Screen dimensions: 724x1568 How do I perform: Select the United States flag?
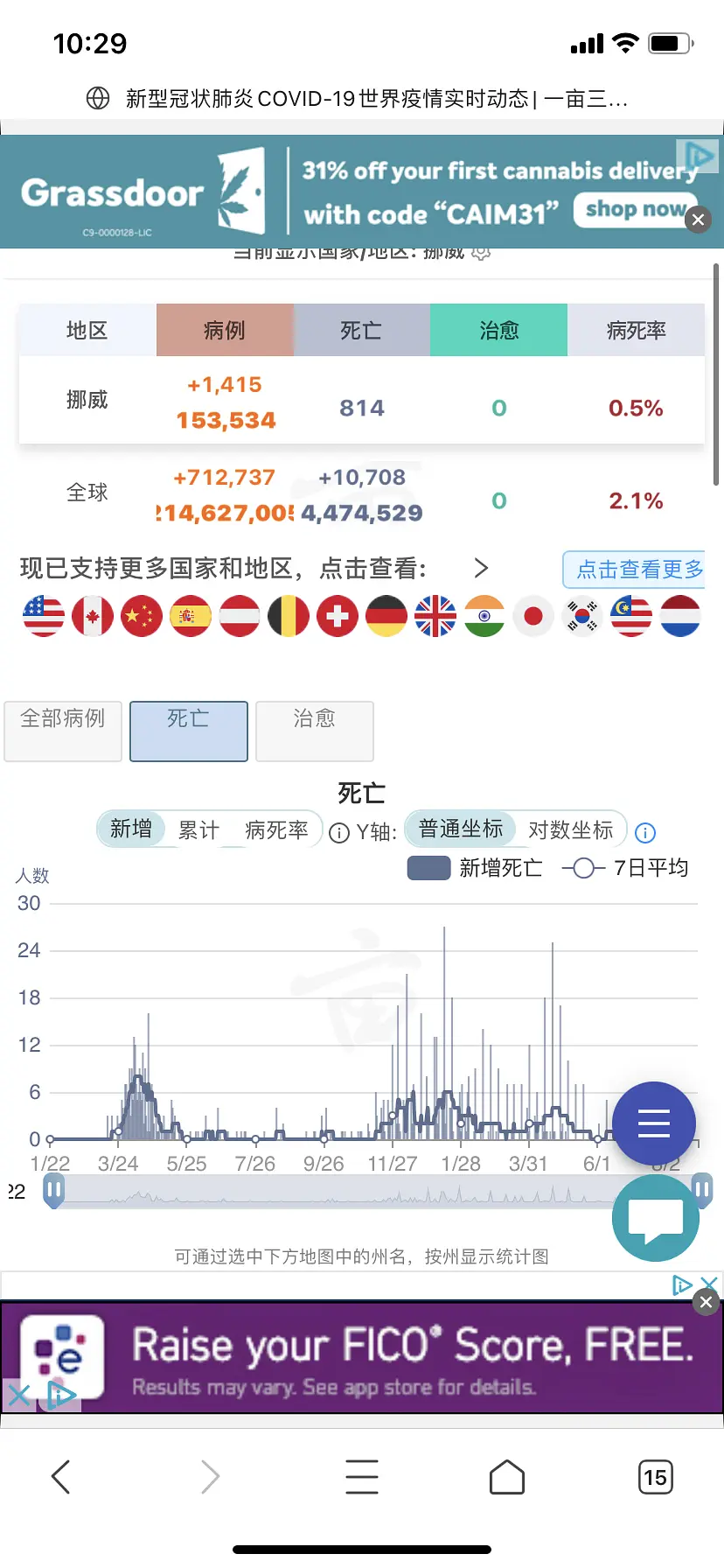tap(43, 616)
